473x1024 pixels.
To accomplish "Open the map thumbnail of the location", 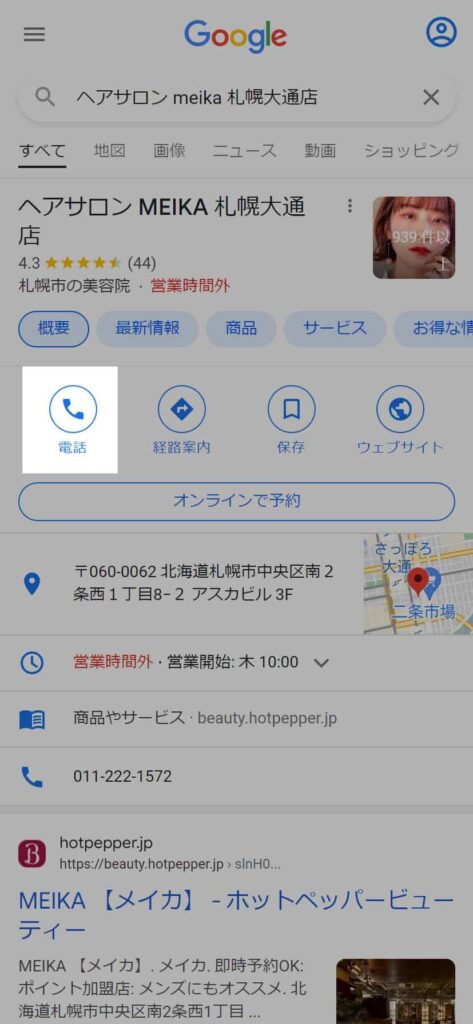I will pyautogui.click(x=418, y=584).
